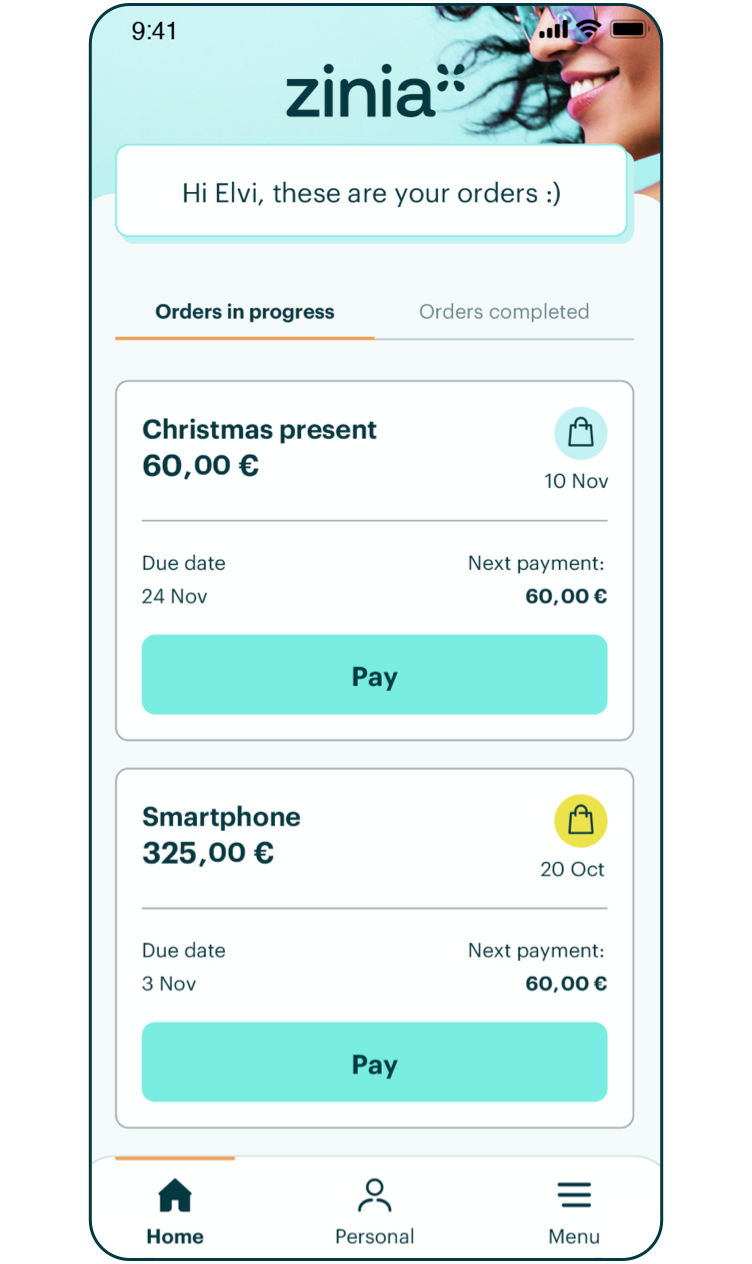Switch to the Orders completed tab
This screenshot has height=1264, width=752.
tap(503, 312)
